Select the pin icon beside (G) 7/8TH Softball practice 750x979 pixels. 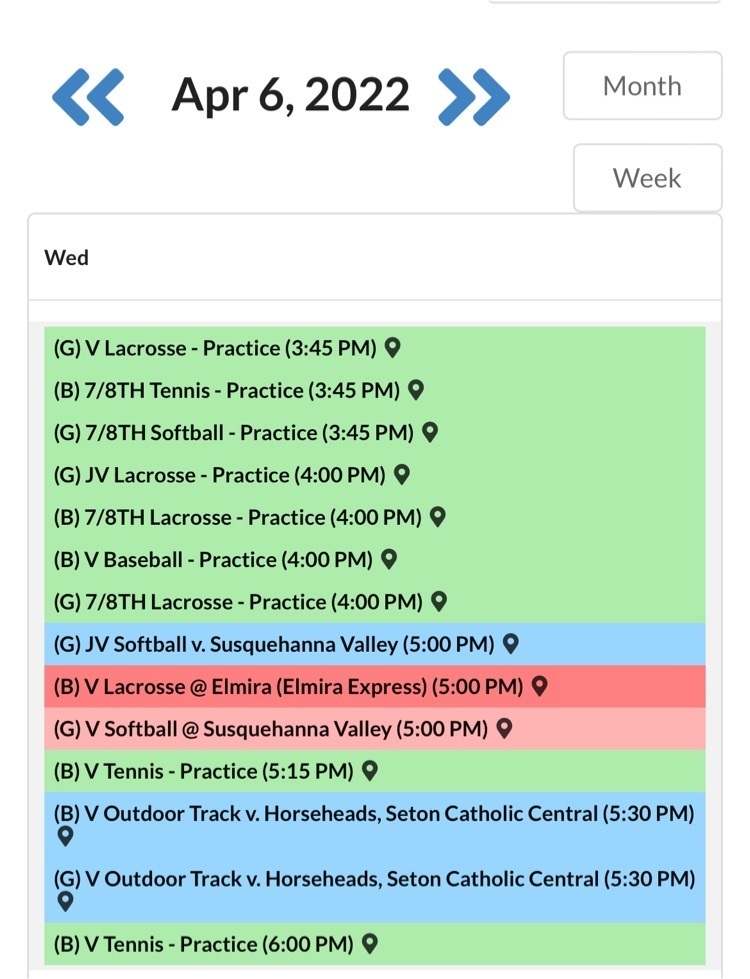(x=429, y=432)
